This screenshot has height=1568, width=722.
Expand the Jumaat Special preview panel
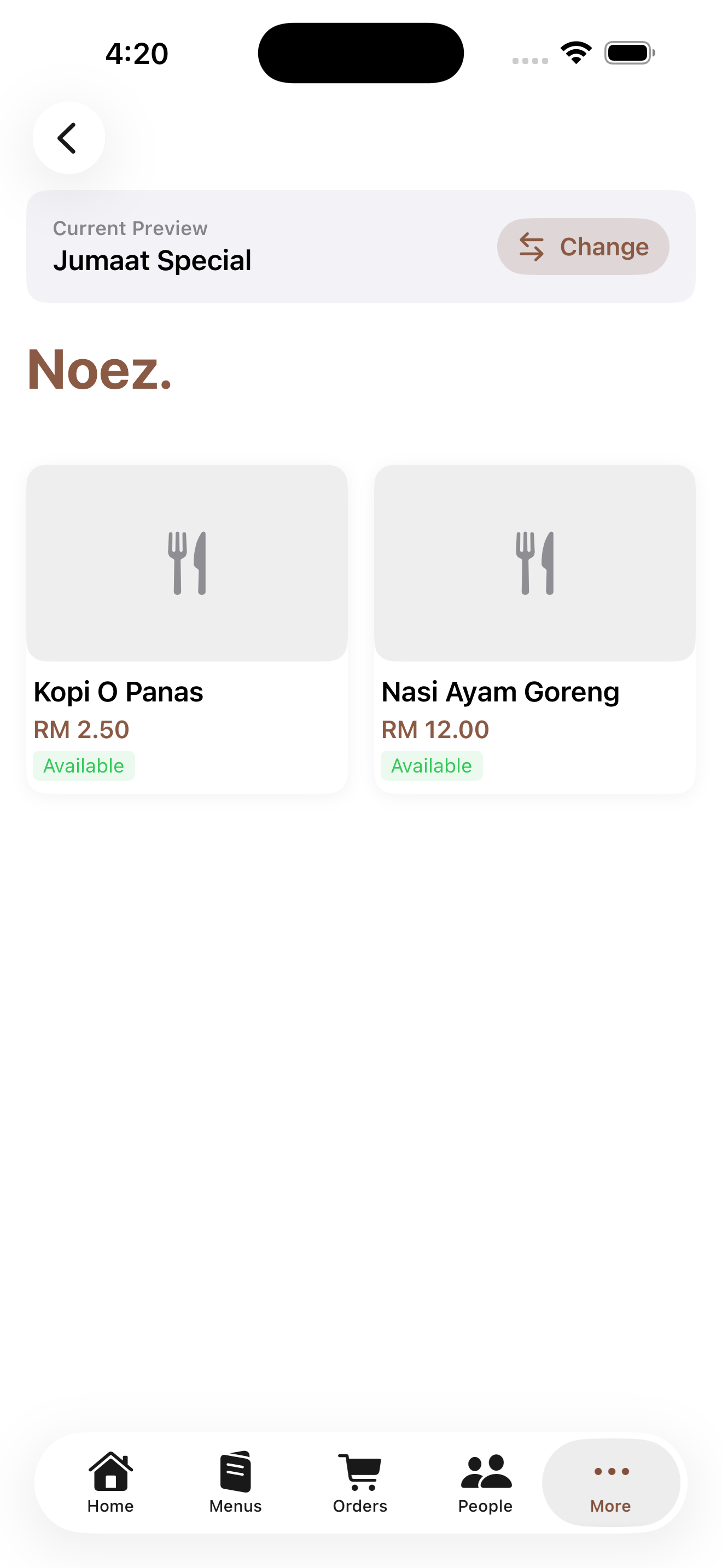click(x=360, y=246)
